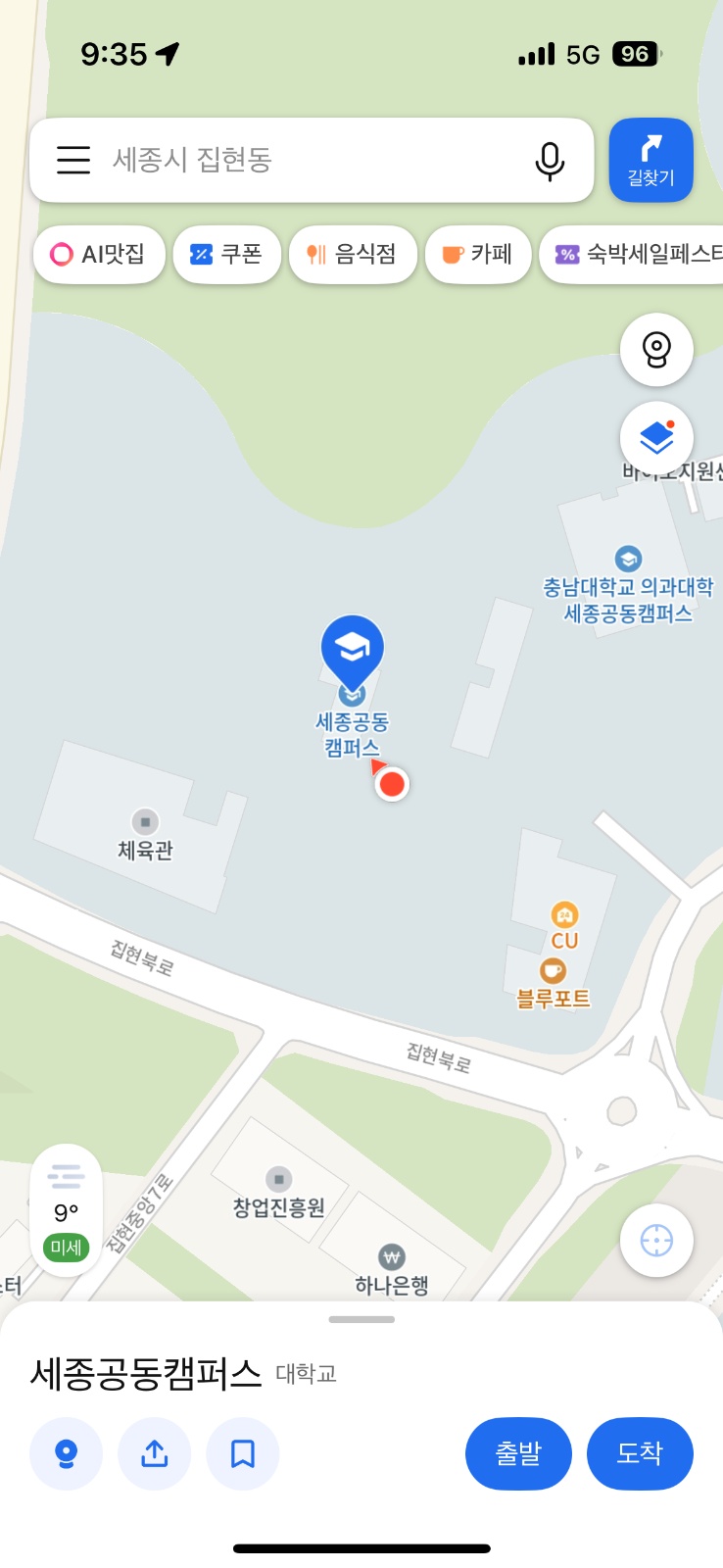Tap the share icon for 세종공동캠퍼스
The height and width of the screenshot is (1568, 723).
point(154,1454)
